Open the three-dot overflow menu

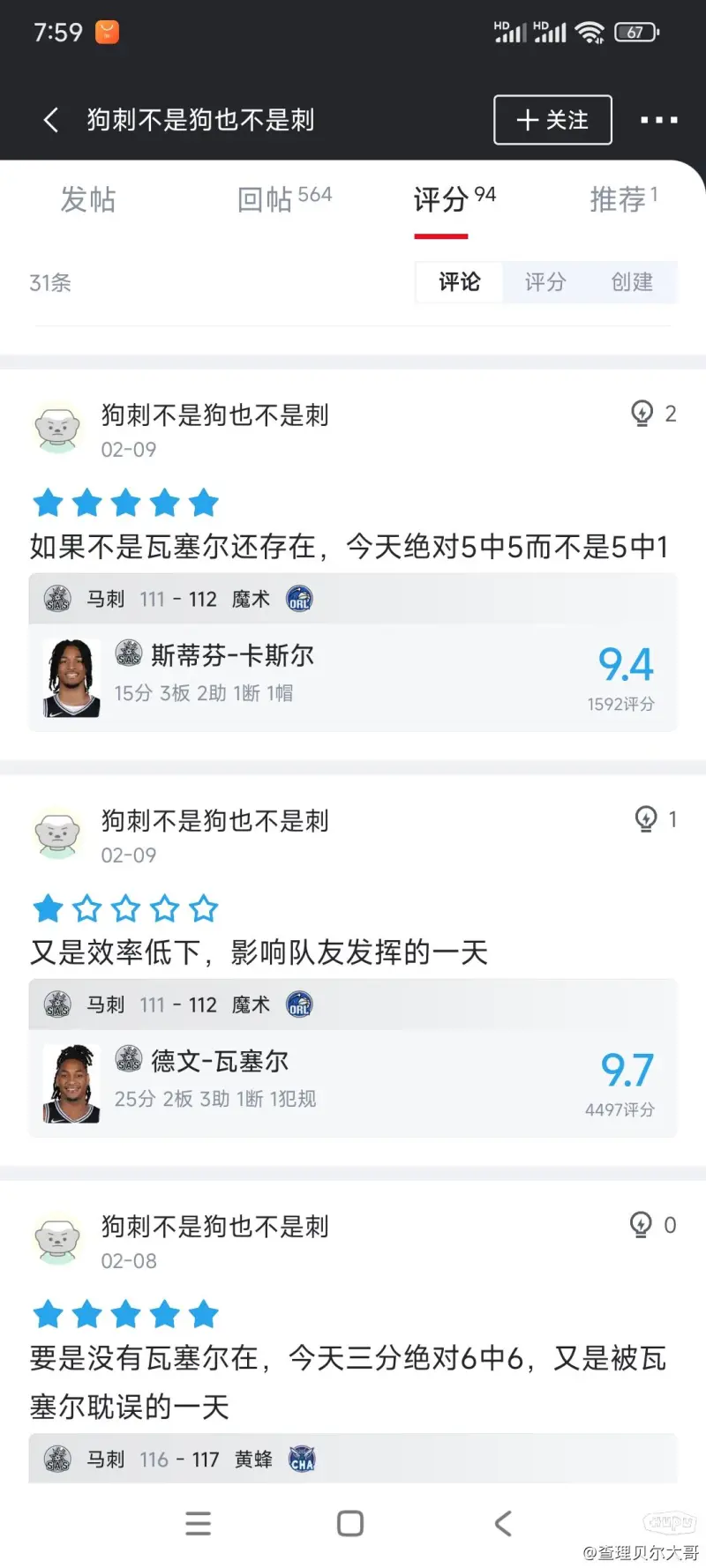click(x=658, y=120)
